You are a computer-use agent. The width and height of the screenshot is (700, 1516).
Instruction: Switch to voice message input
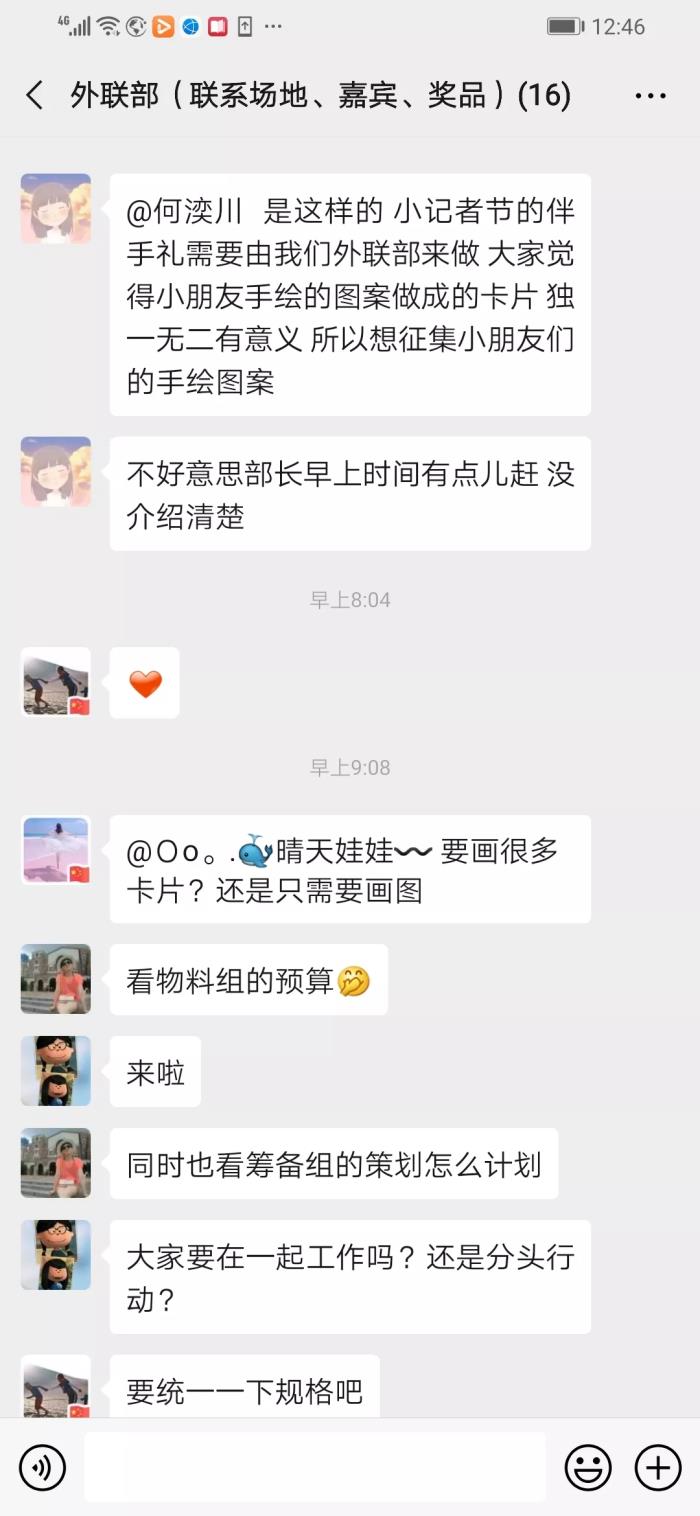pos(42,1467)
